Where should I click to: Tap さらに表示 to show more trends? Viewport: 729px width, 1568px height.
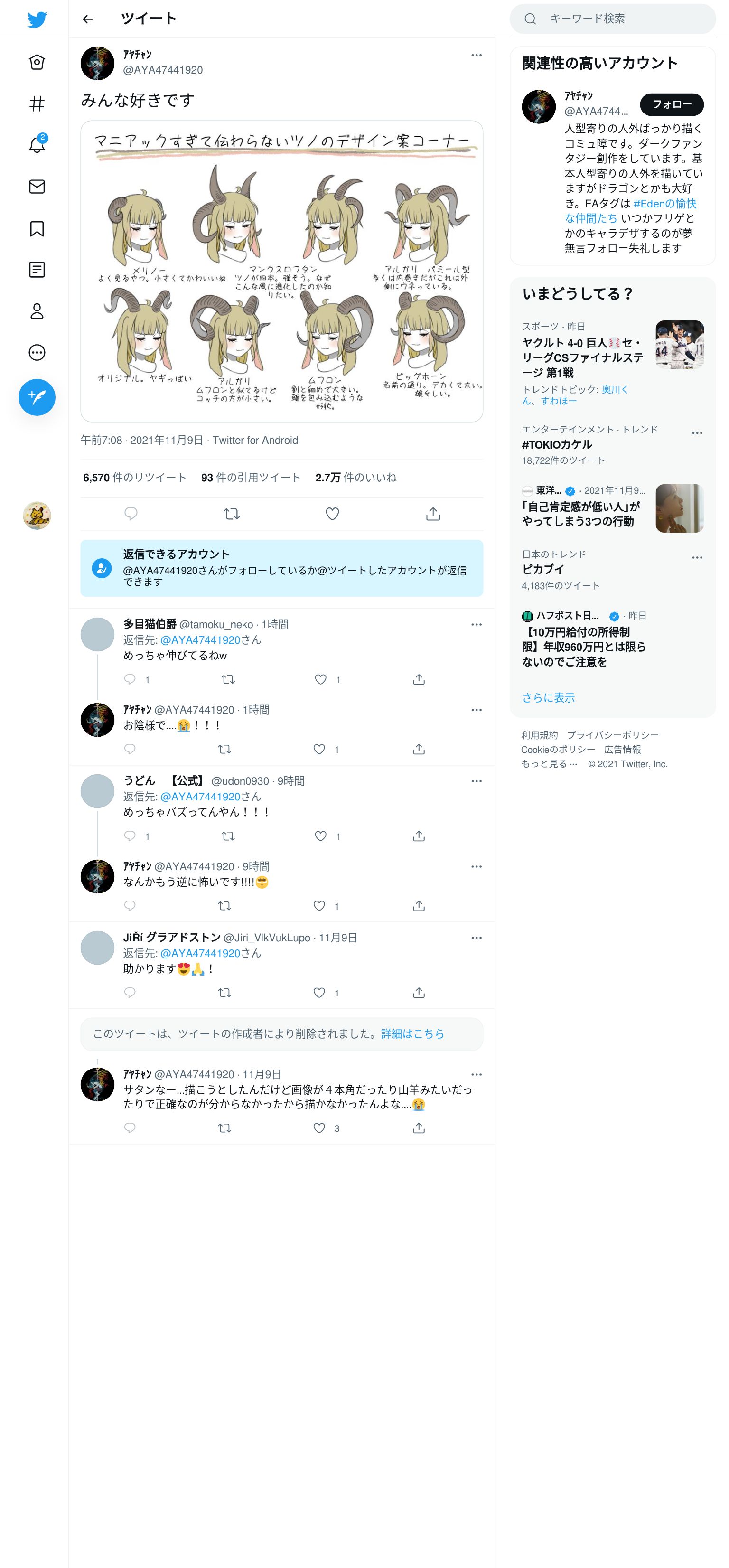pyautogui.click(x=548, y=697)
